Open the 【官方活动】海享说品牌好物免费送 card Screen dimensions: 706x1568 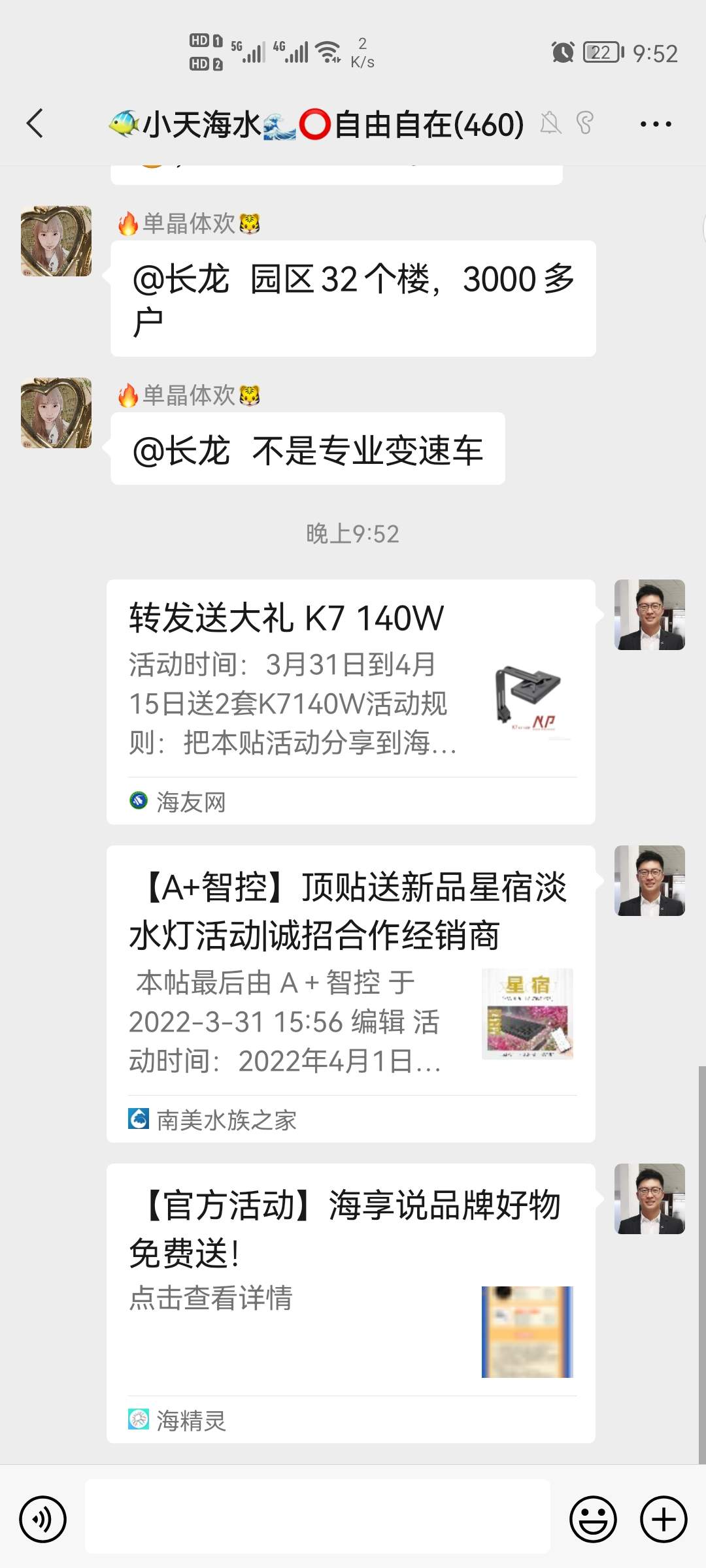pyautogui.click(x=350, y=1303)
